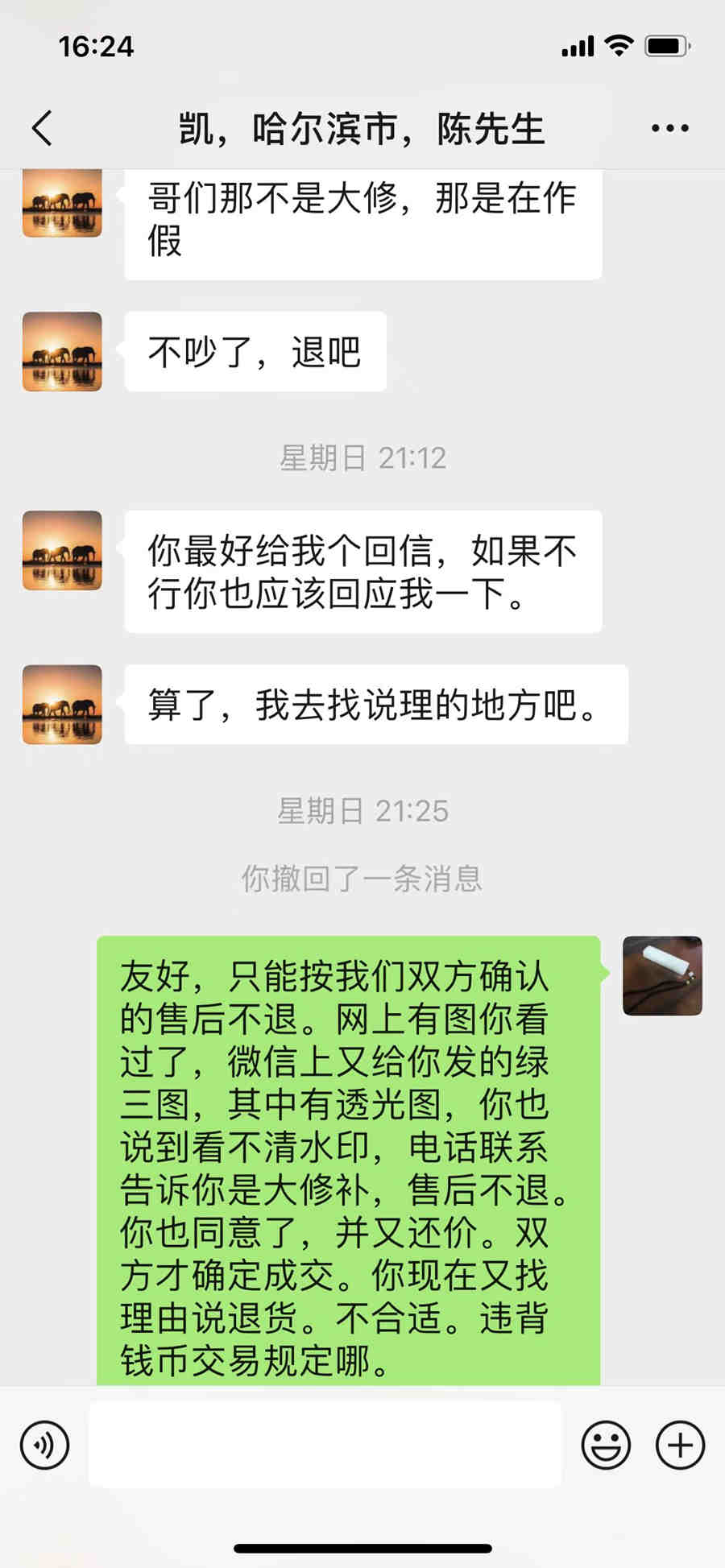The image size is (725, 1568).
Task: Tap the message text field
Action: coord(325,1444)
